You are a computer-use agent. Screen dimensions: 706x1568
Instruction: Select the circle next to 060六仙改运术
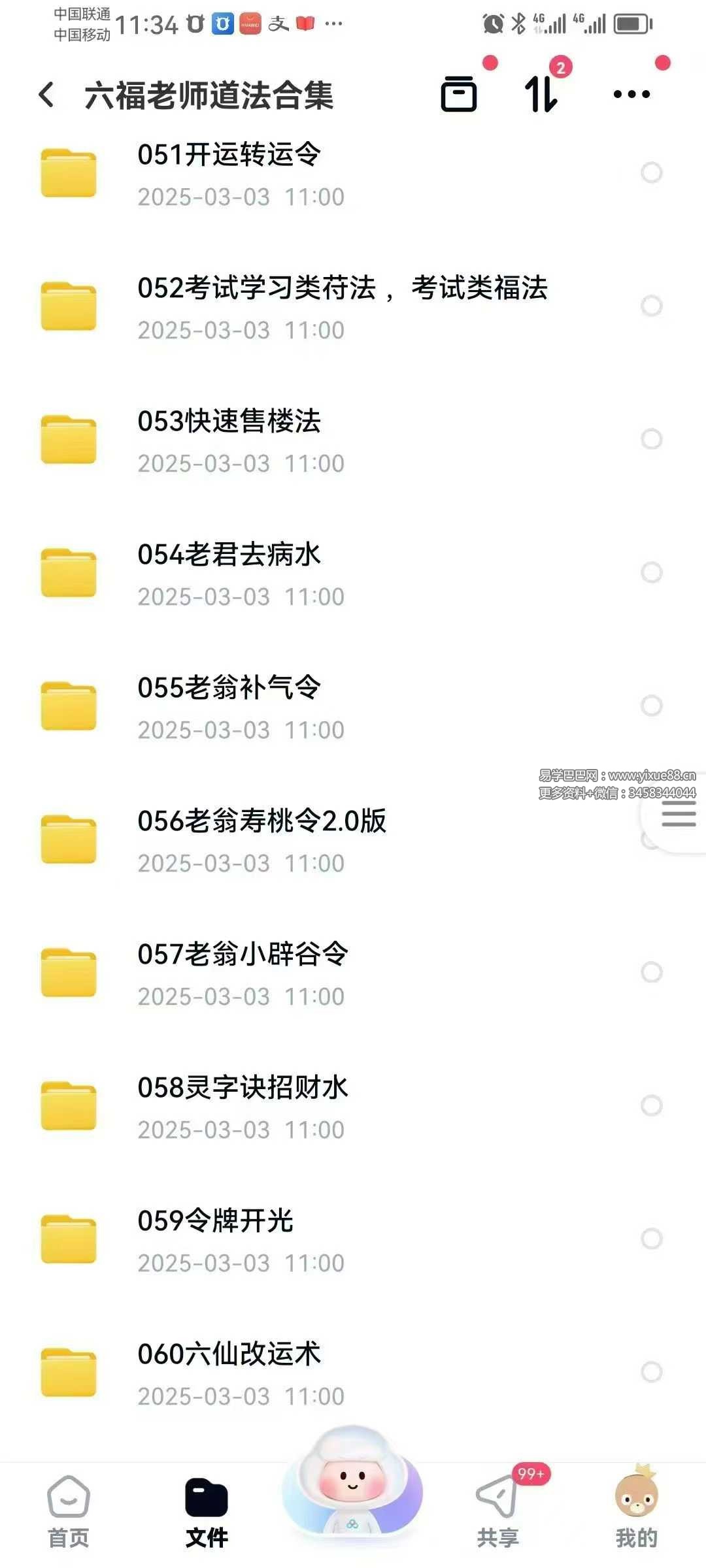pos(651,1372)
